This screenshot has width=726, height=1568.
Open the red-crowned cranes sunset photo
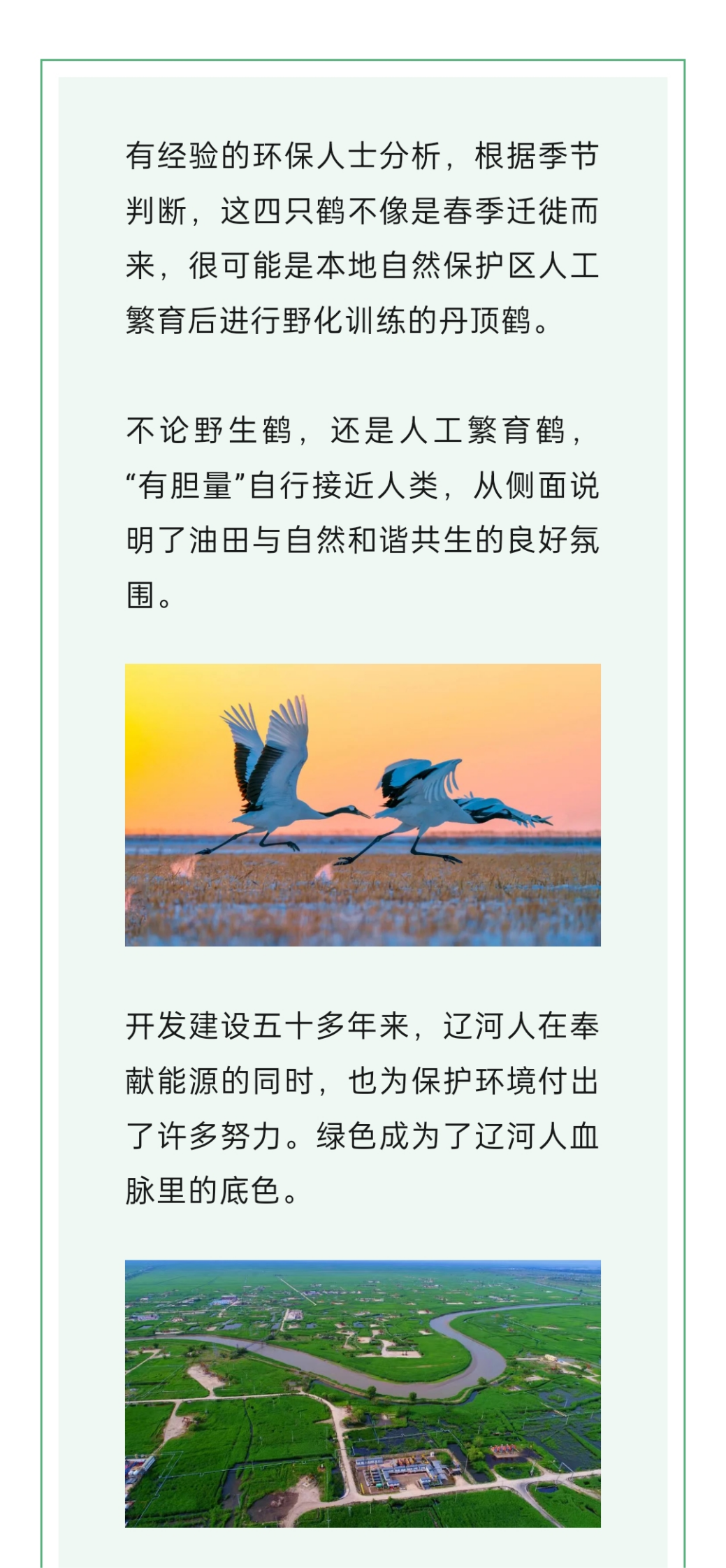click(x=363, y=805)
